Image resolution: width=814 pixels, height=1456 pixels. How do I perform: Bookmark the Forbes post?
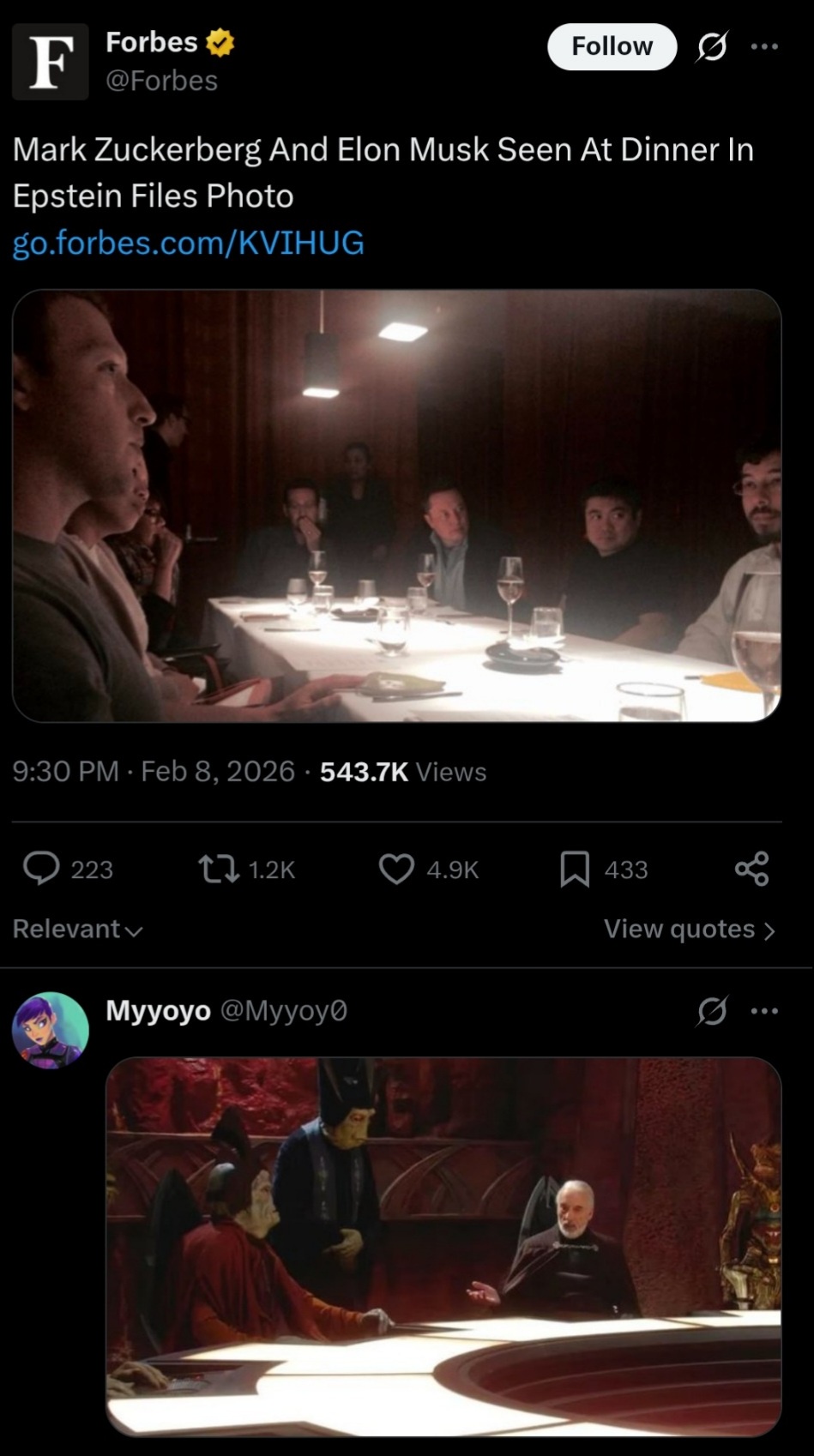click(575, 869)
